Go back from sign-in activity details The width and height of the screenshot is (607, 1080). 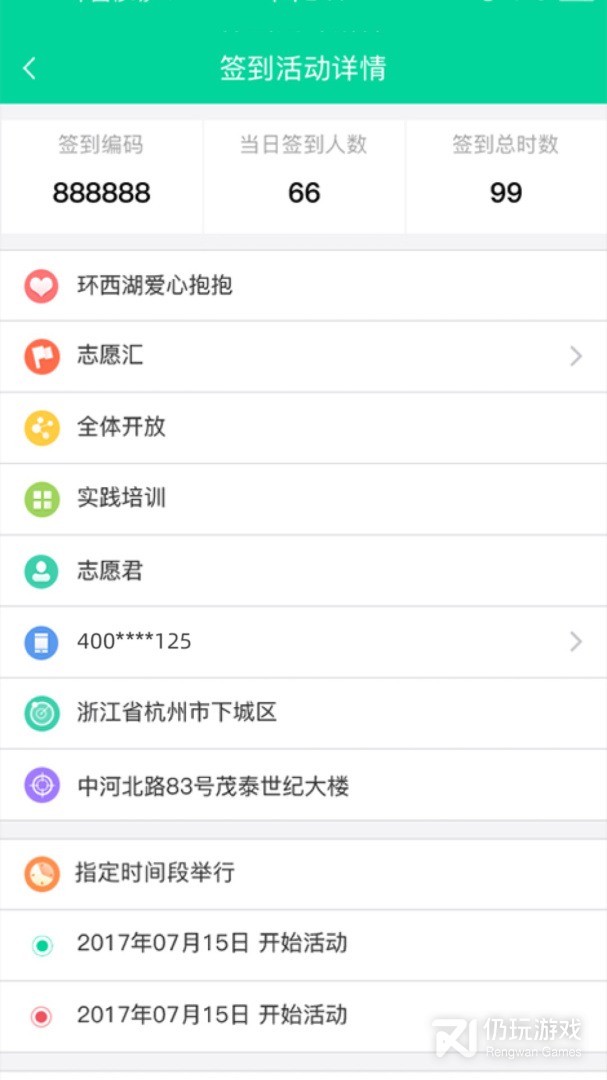pyautogui.click(x=30, y=68)
